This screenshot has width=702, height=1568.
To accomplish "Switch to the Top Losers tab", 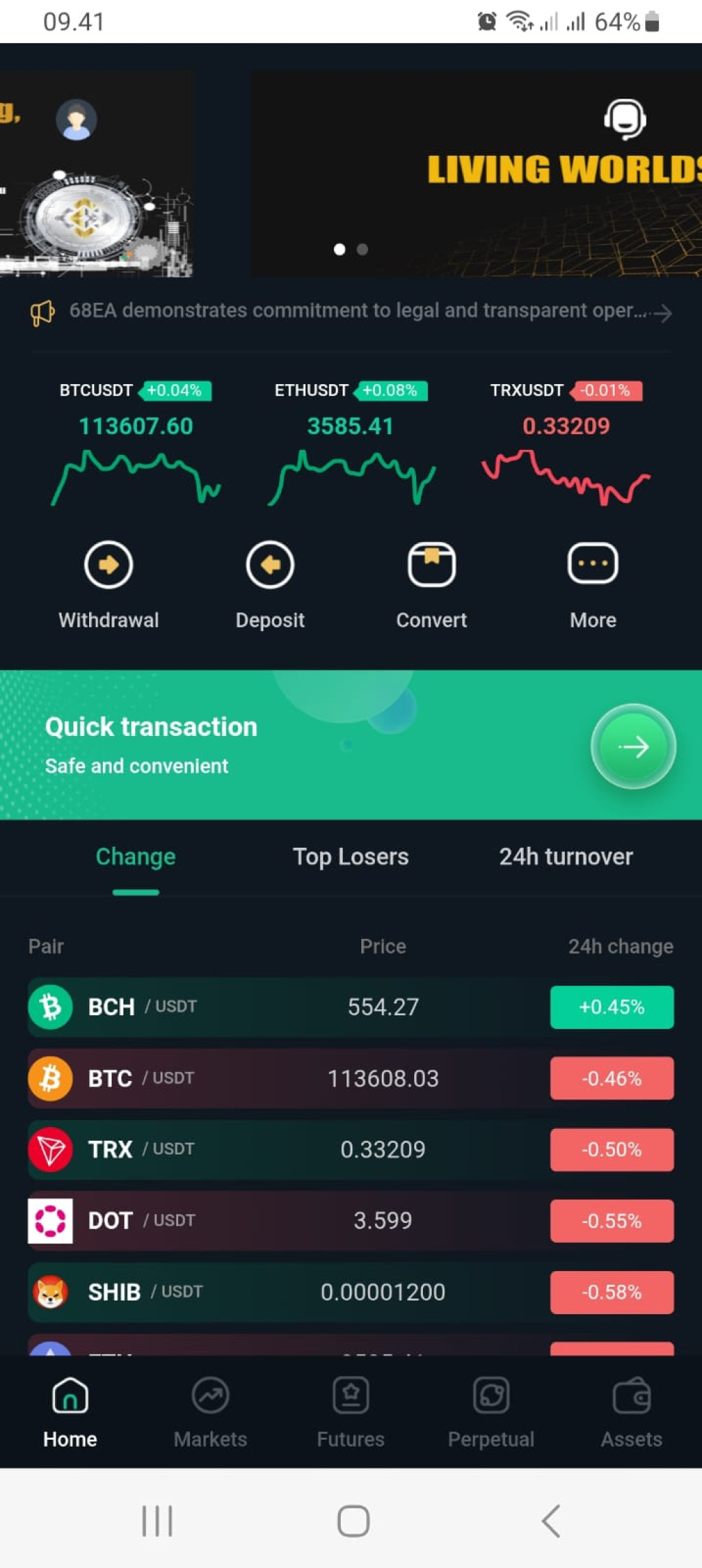I will 351,857.
